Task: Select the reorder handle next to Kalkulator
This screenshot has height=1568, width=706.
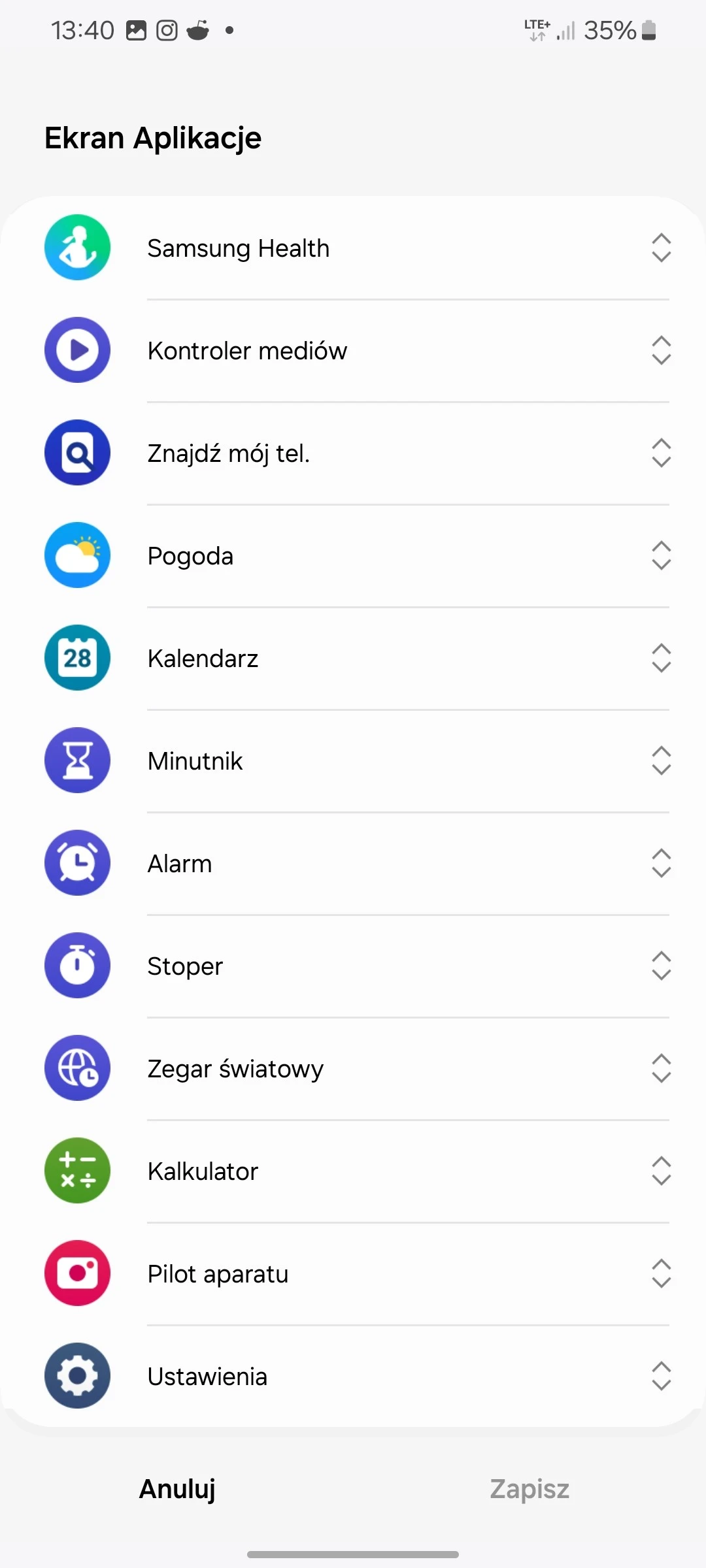Action: (x=662, y=1171)
